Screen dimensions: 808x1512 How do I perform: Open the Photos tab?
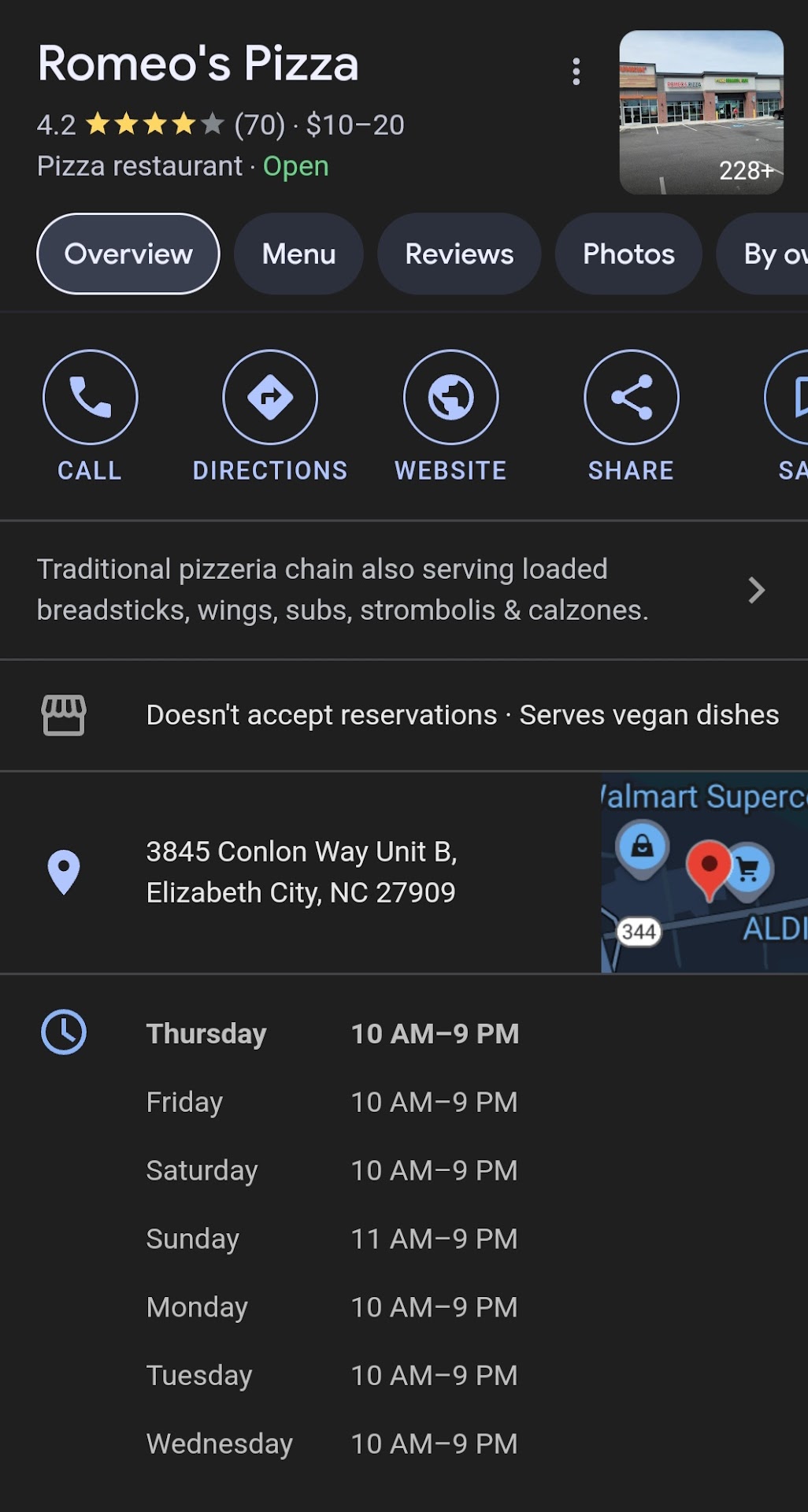[x=628, y=254]
